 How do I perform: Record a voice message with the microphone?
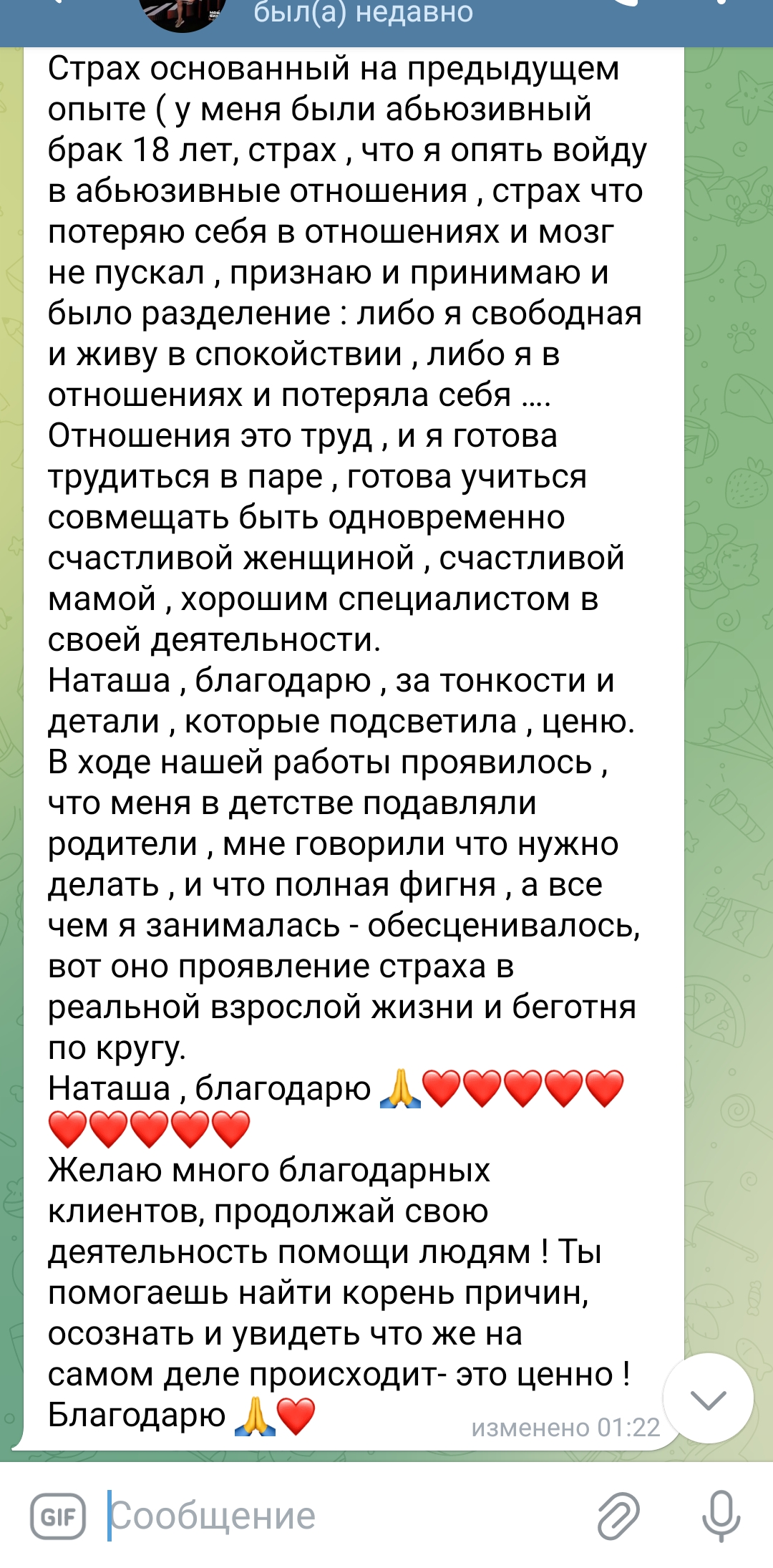point(721,1516)
